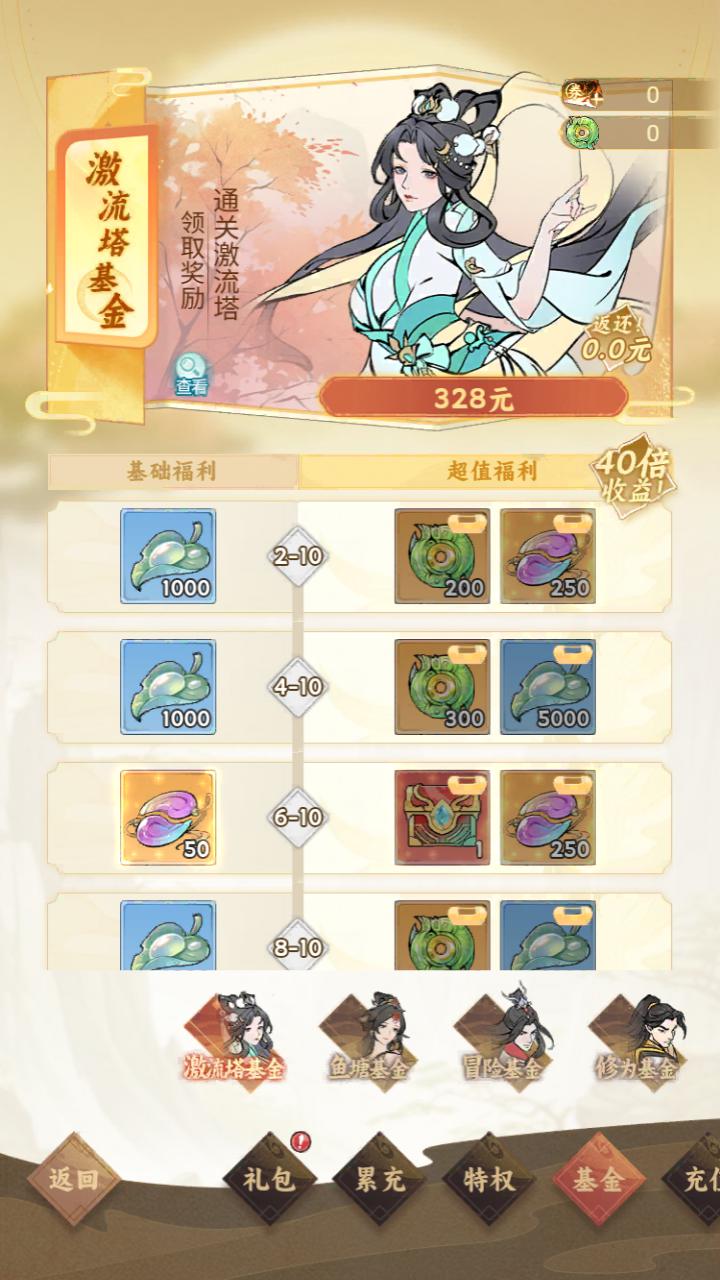The width and height of the screenshot is (720, 1280).
Task: Tap the 查看 magnifier icon
Action: point(191,375)
